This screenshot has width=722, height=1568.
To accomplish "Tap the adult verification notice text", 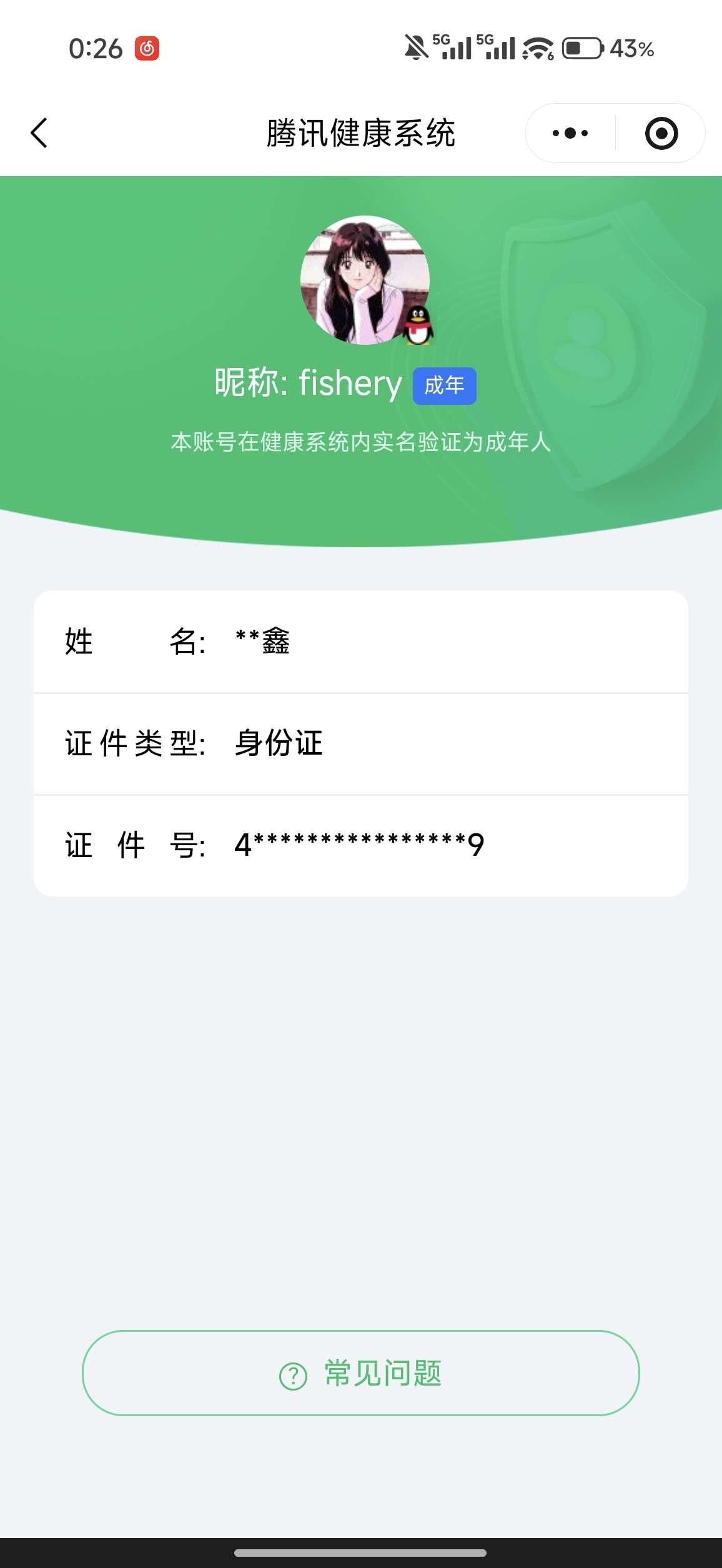I will click(361, 442).
